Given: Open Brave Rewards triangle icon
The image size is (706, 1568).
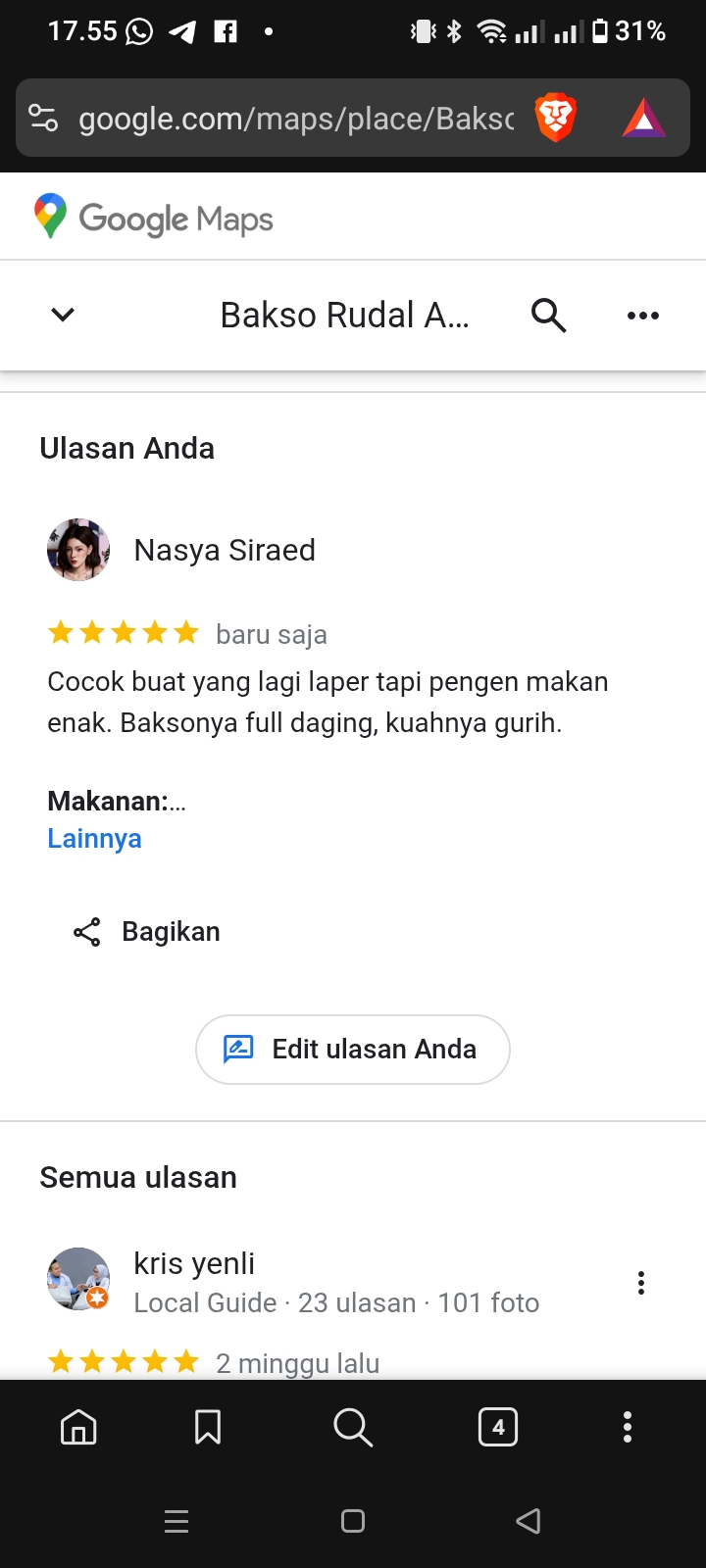Looking at the screenshot, I should coord(643,119).
